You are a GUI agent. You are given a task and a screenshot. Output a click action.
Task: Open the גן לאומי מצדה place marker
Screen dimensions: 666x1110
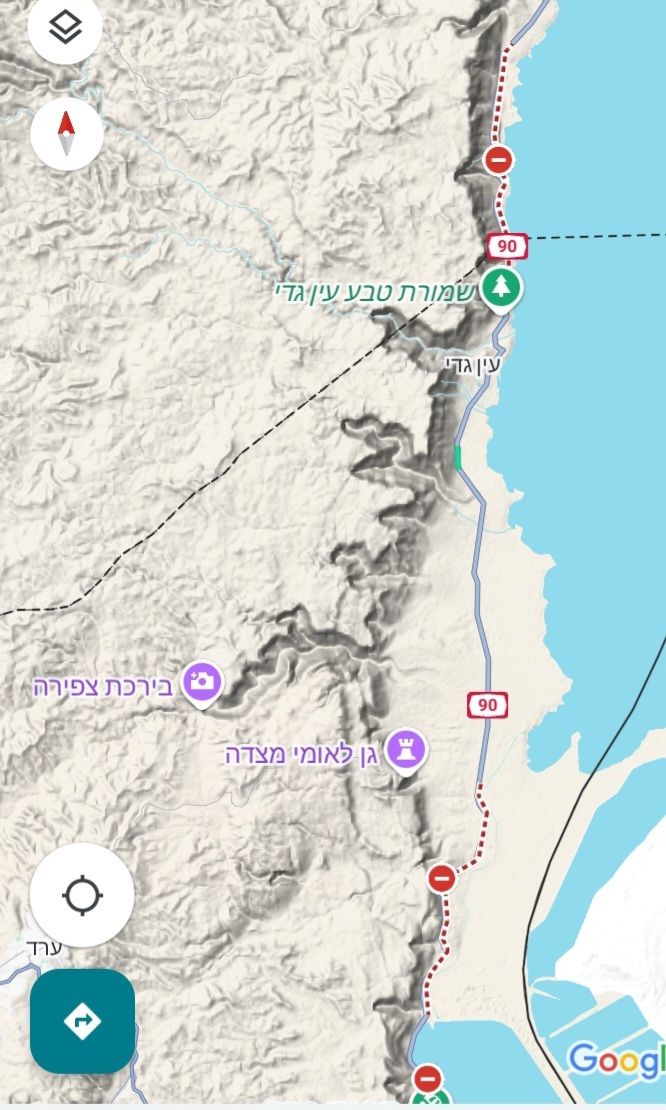(x=406, y=749)
